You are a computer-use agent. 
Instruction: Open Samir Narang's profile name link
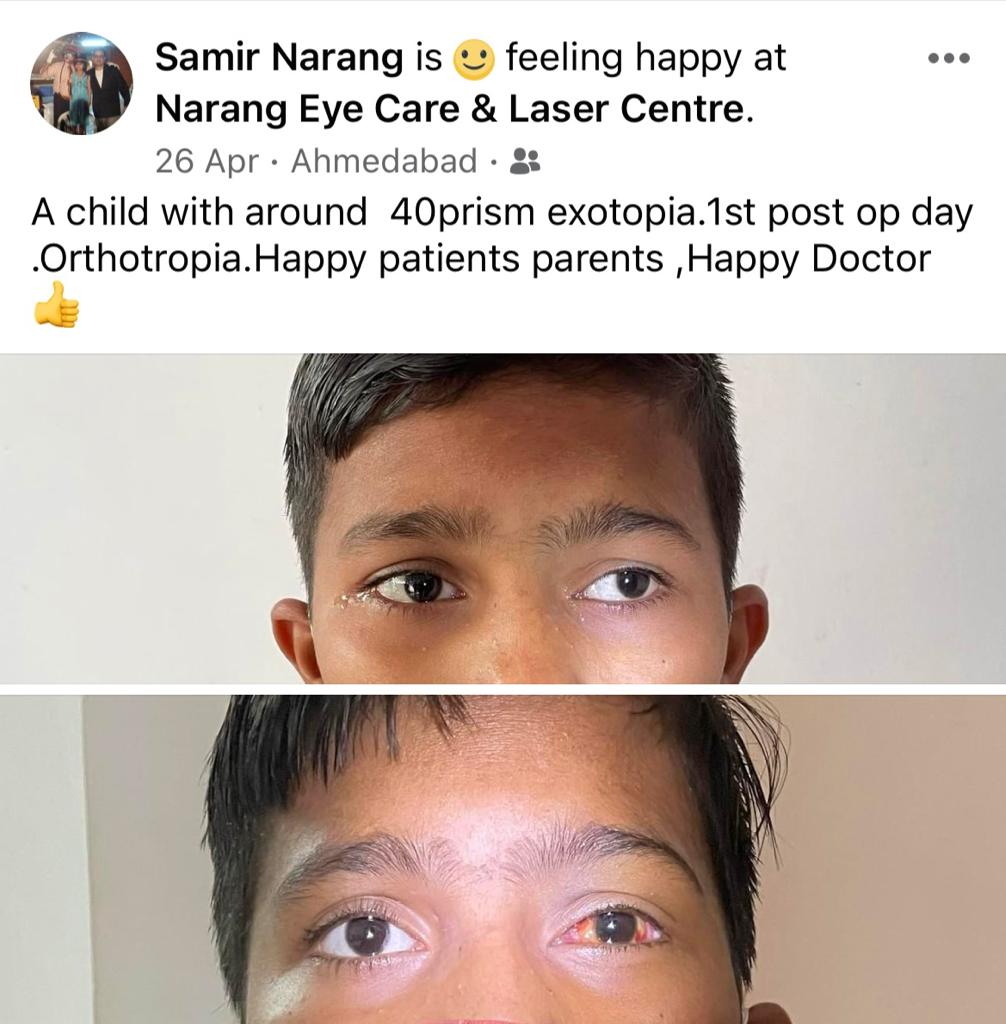[279, 59]
